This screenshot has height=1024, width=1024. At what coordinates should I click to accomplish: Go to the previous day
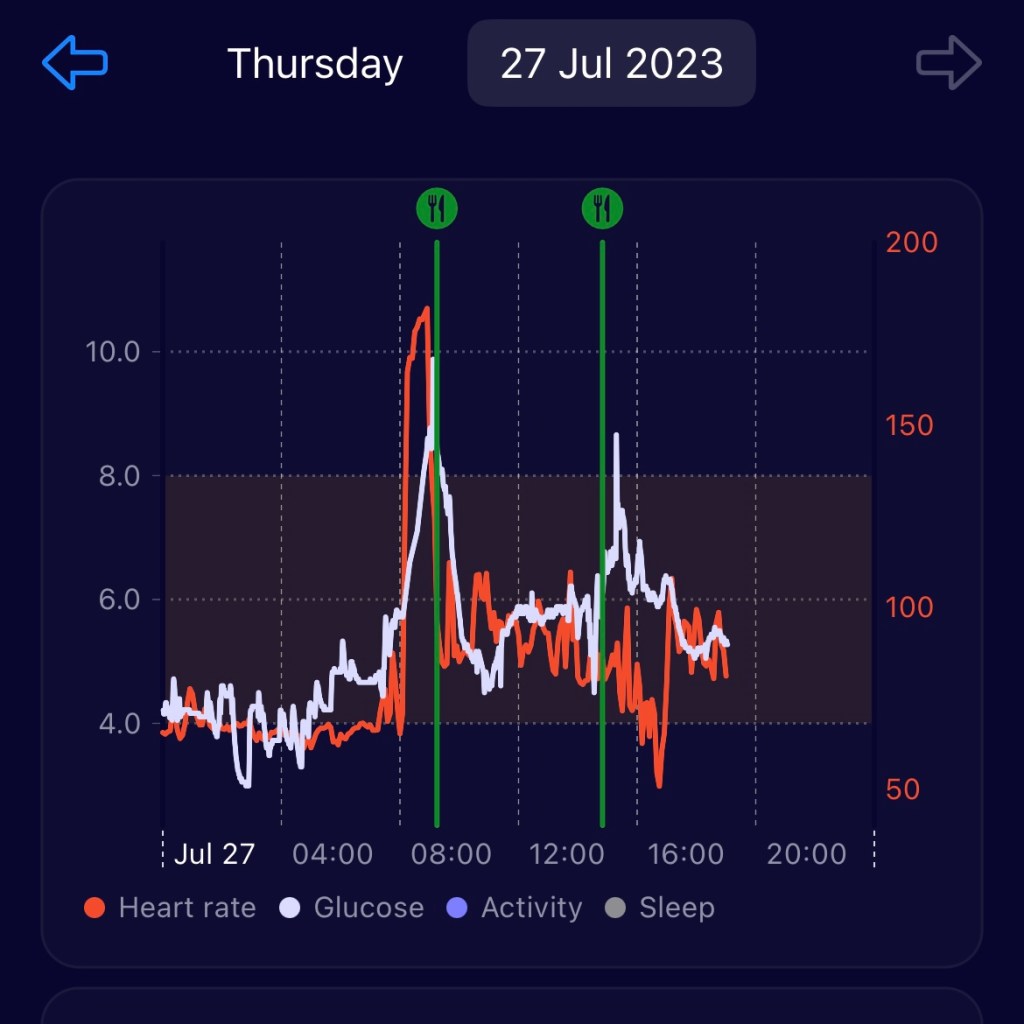pos(75,63)
